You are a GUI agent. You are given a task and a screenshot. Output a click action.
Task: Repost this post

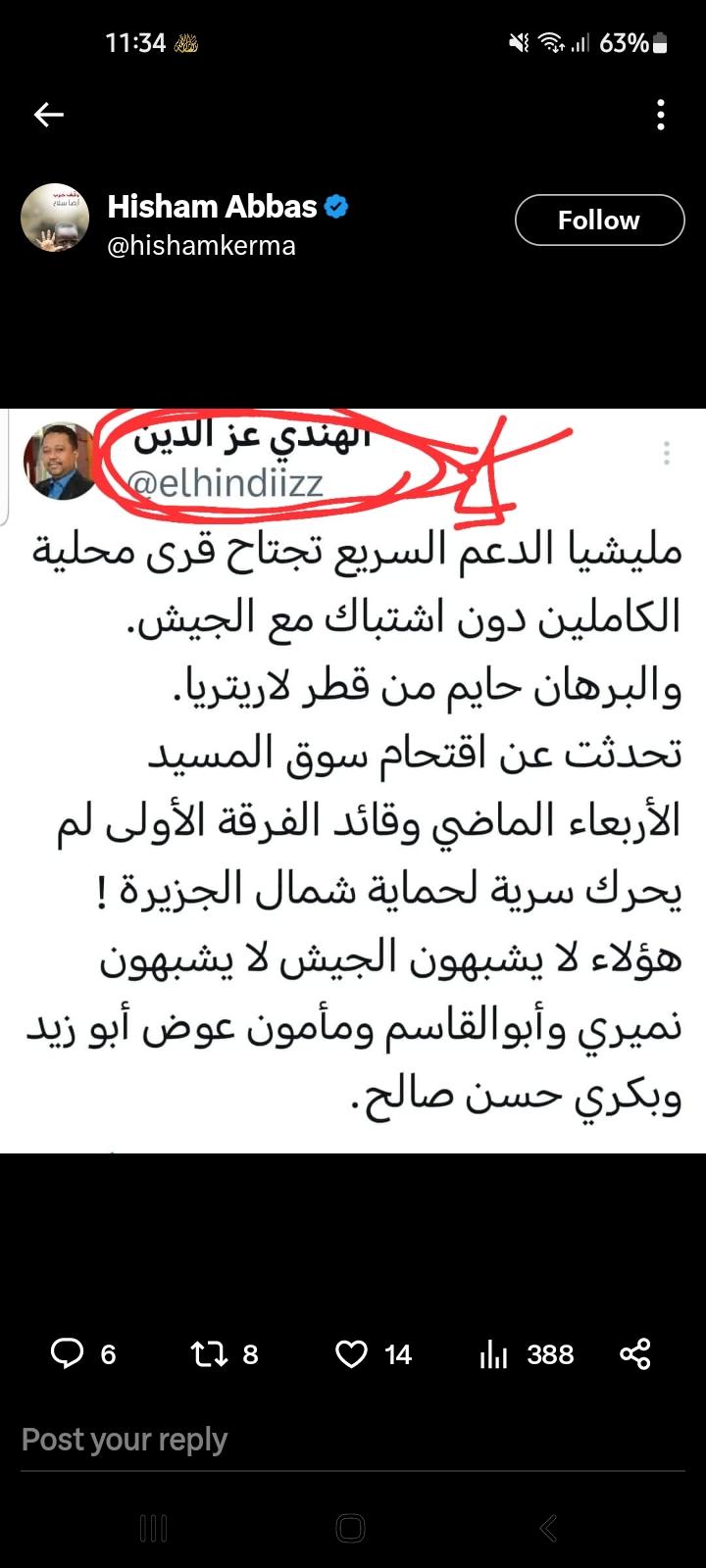(x=209, y=1354)
